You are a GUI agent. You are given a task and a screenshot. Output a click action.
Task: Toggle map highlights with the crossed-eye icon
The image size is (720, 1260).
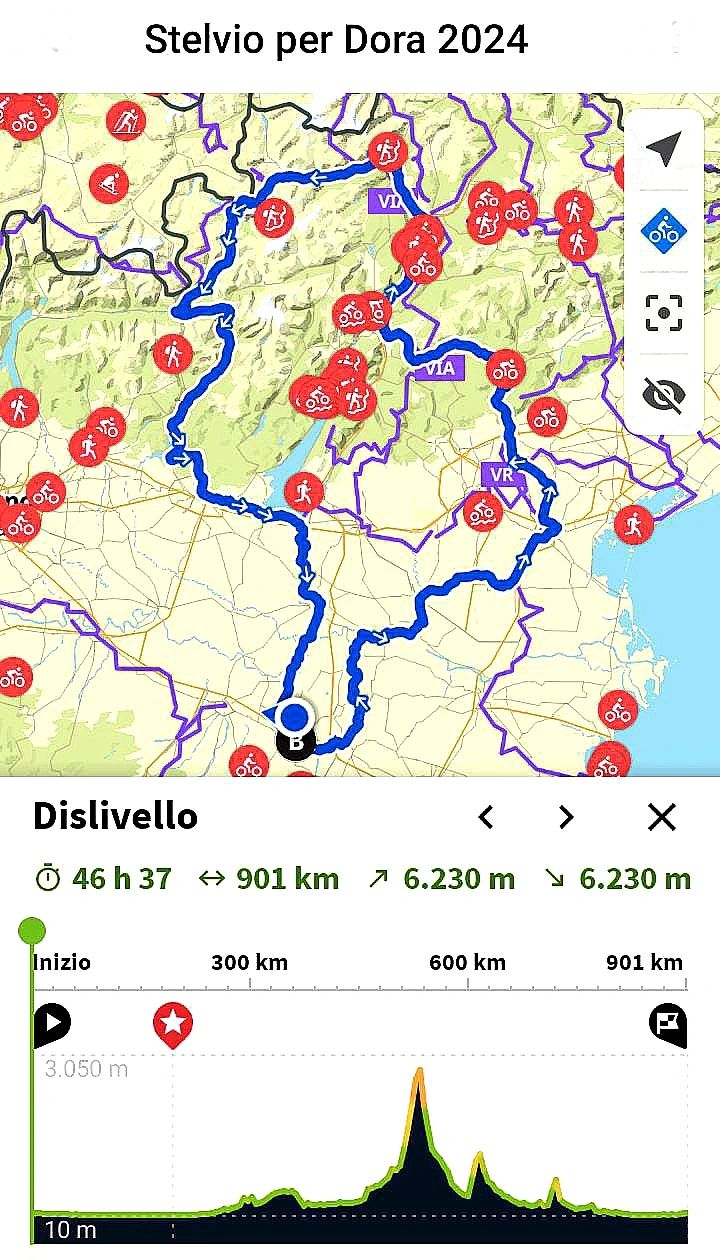[663, 395]
